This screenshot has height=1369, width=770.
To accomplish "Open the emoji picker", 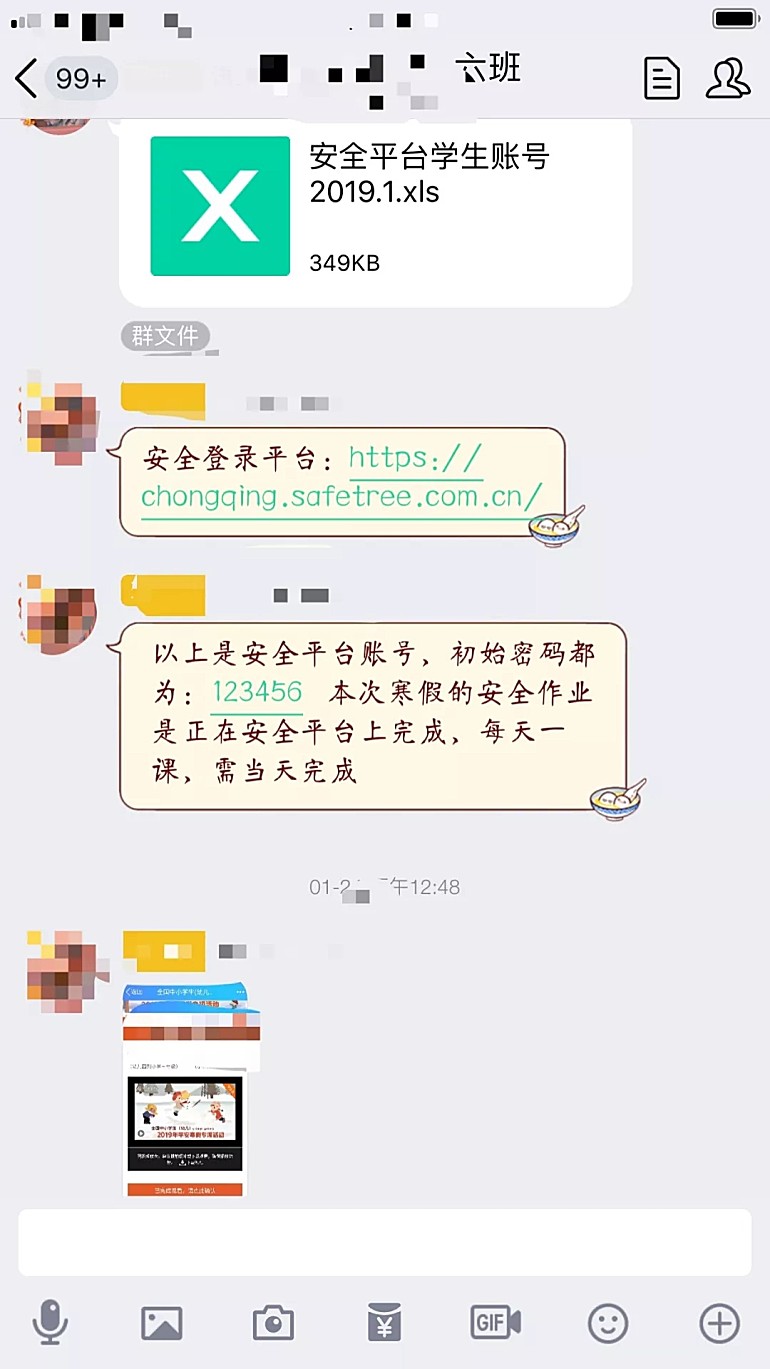I will (607, 1323).
